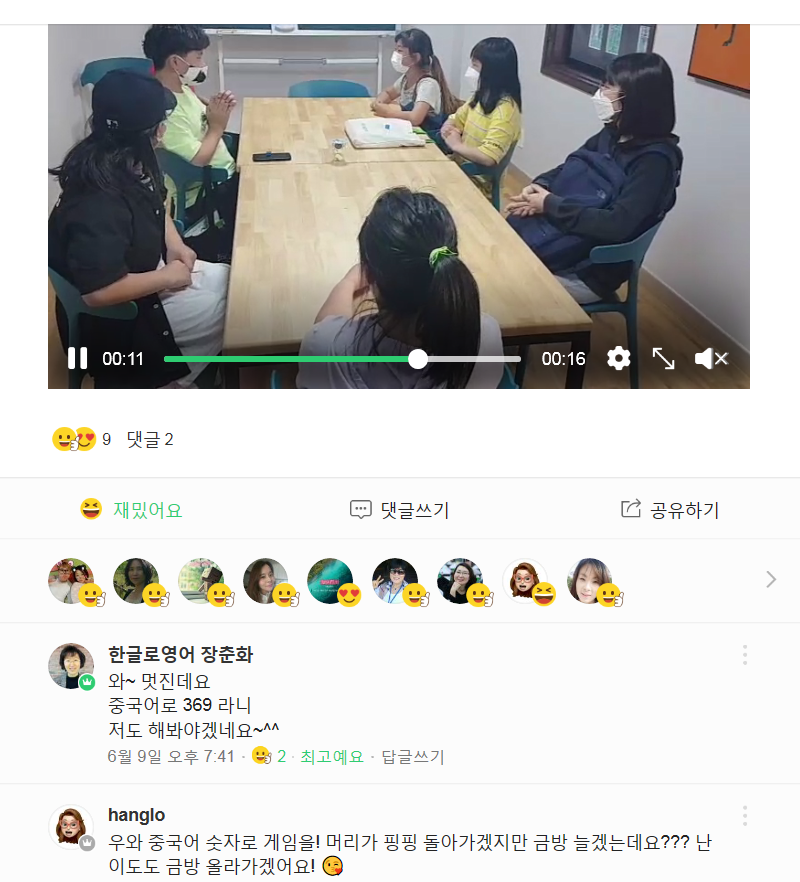Reply to 장춘화's comment with 답글쓰기
The height and width of the screenshot is (882, 800).
coord(413,757)
